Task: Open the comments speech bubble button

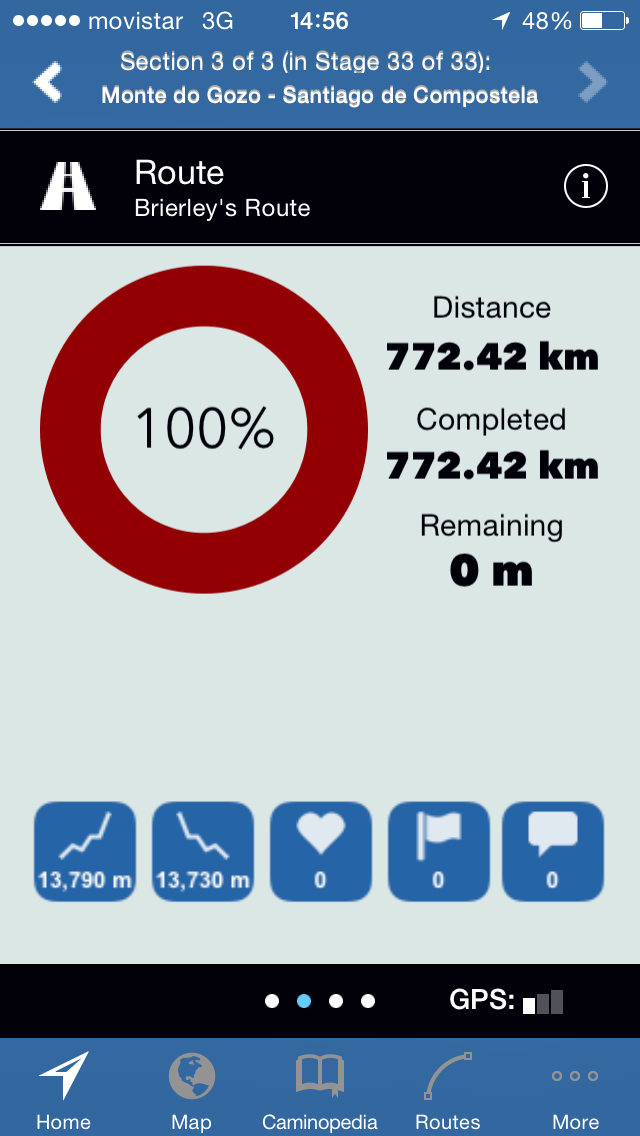Action: pyautogui.click(x=553, y=852)
